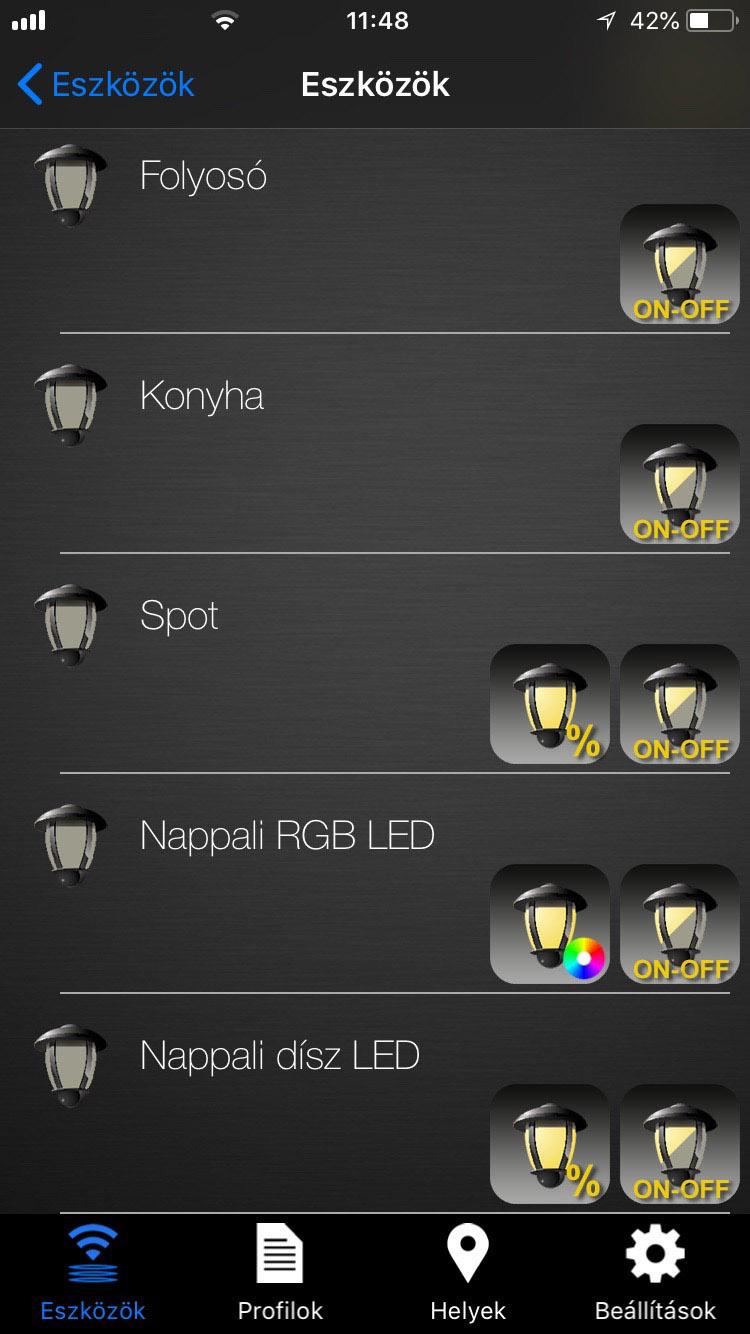Screen dimensions: 750x1334
Task: Open the Spot dimmer percent control
Action: pos(550,704)
